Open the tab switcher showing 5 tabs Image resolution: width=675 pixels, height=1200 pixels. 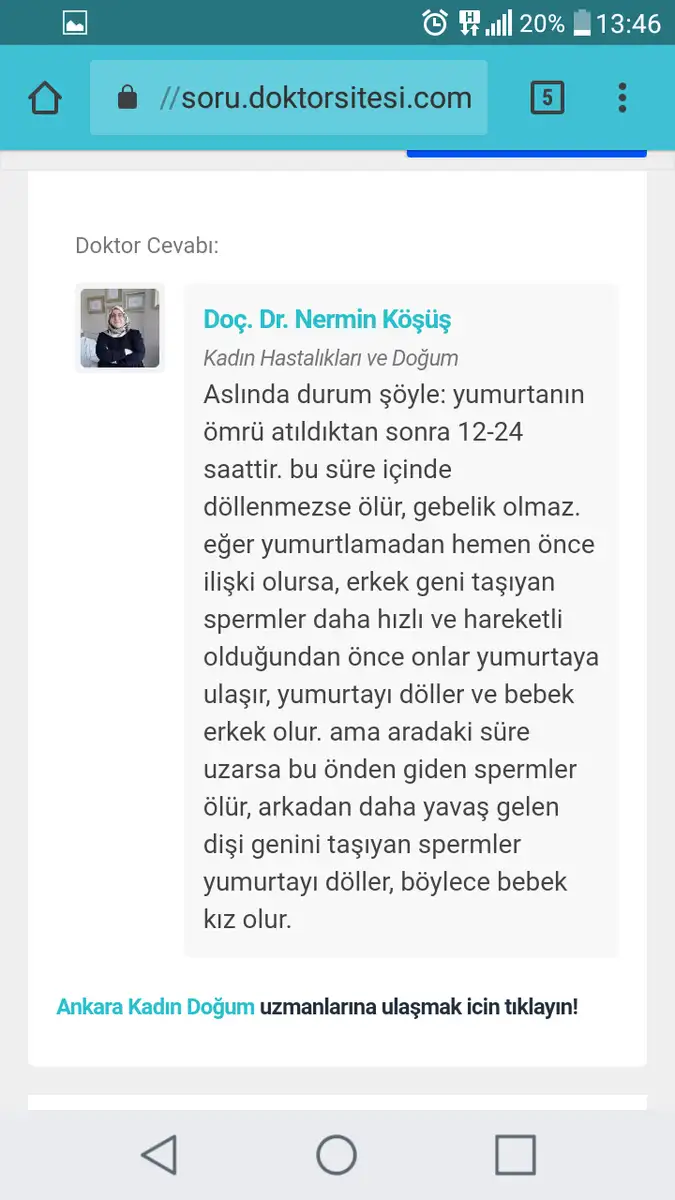click(547, 98)
